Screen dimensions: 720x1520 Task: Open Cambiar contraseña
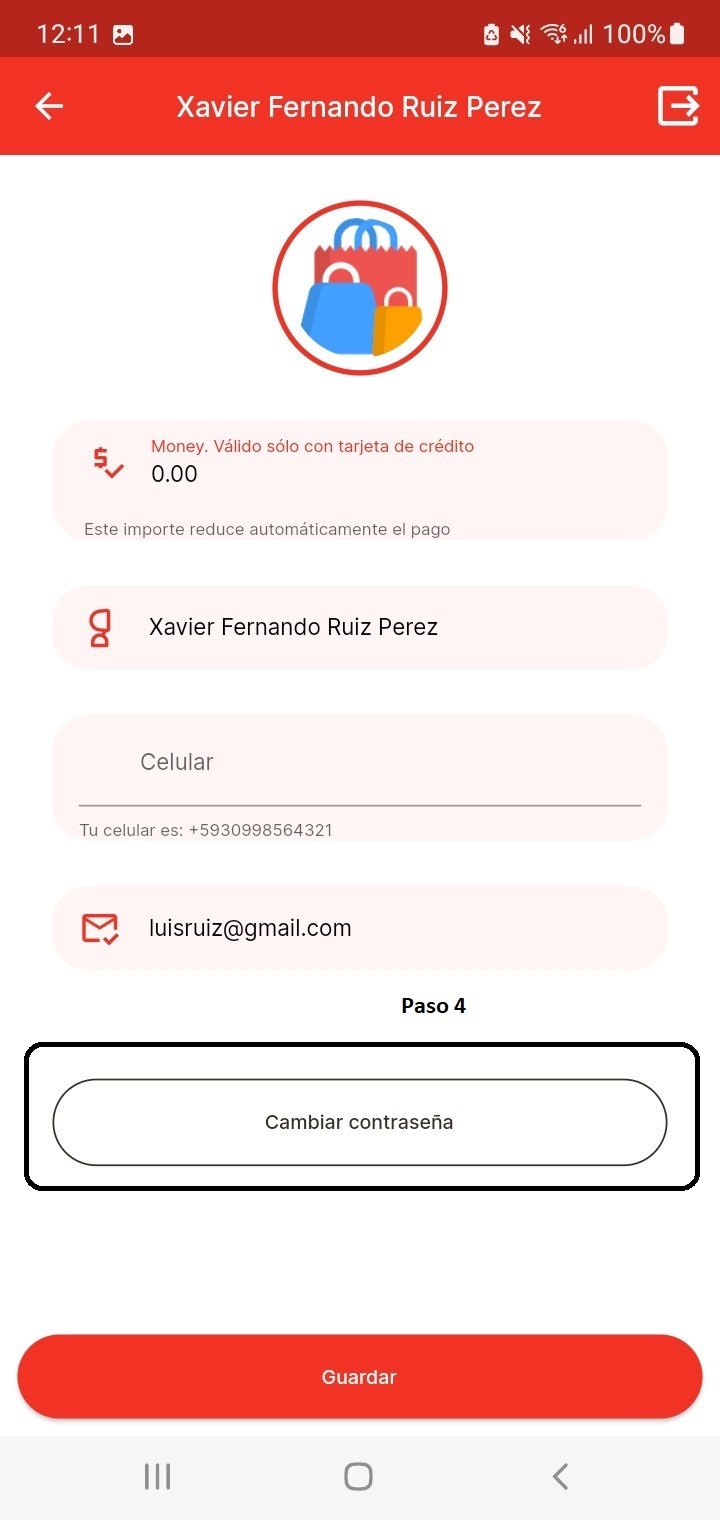(x=359, y=1122)
